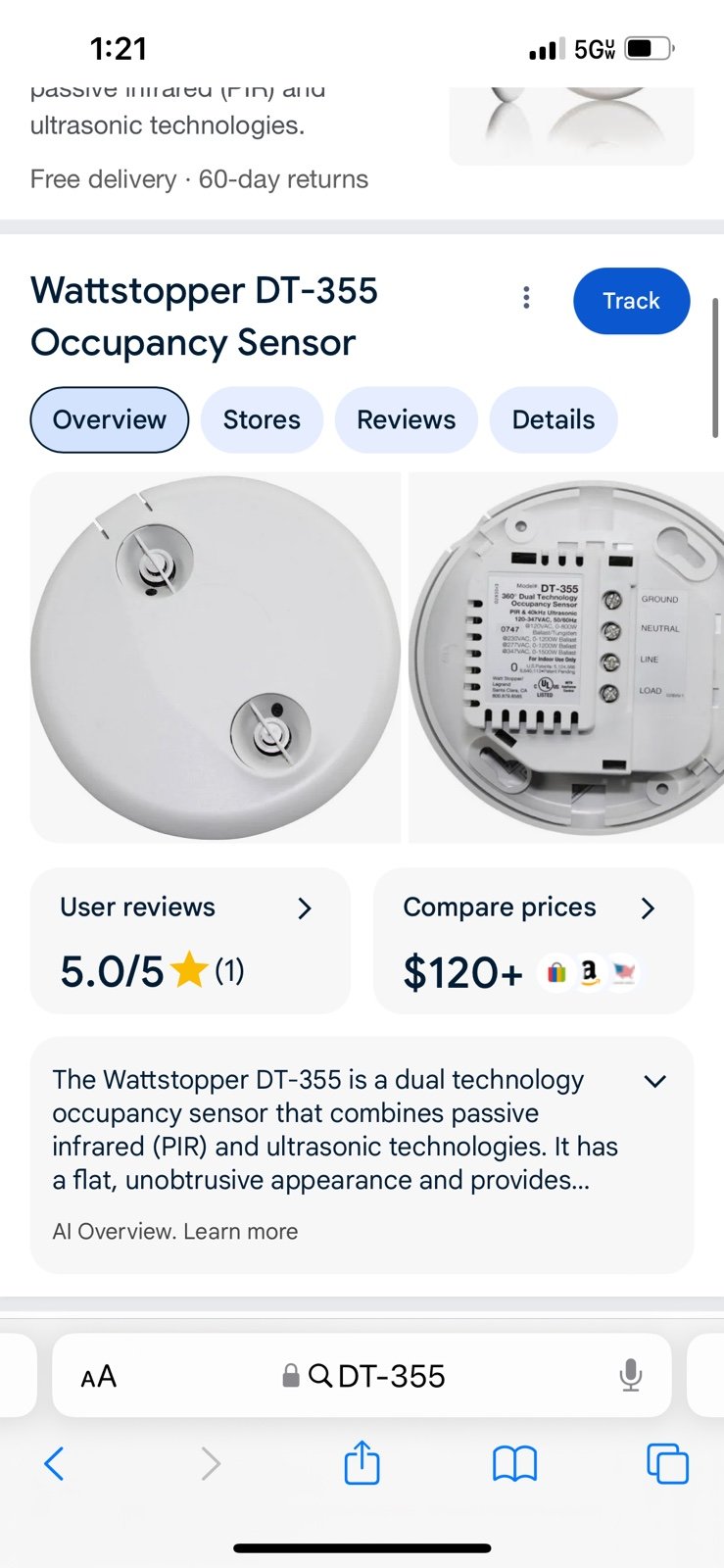Start voice search with the microphone

(631, 1376)
